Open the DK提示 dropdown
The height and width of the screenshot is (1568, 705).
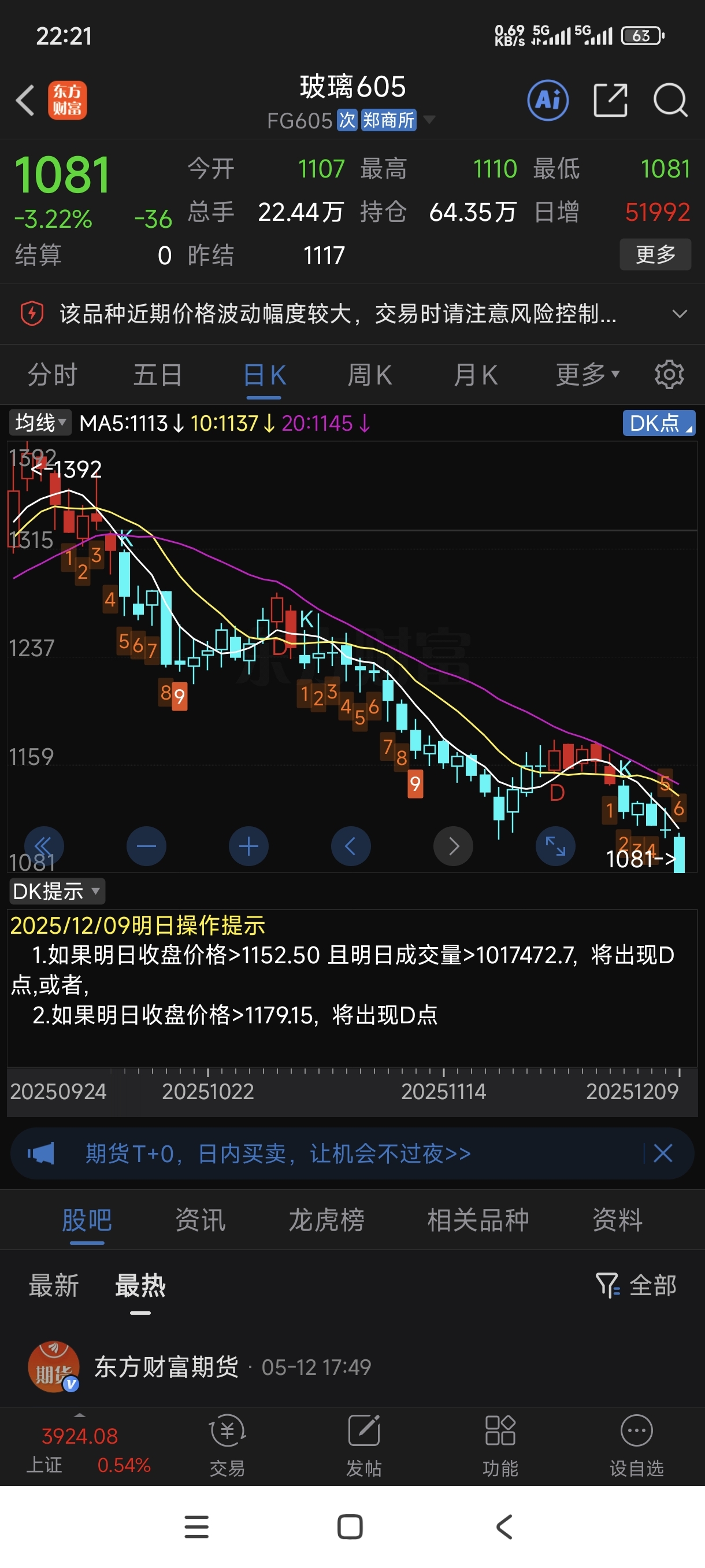[x=57, y=891]
